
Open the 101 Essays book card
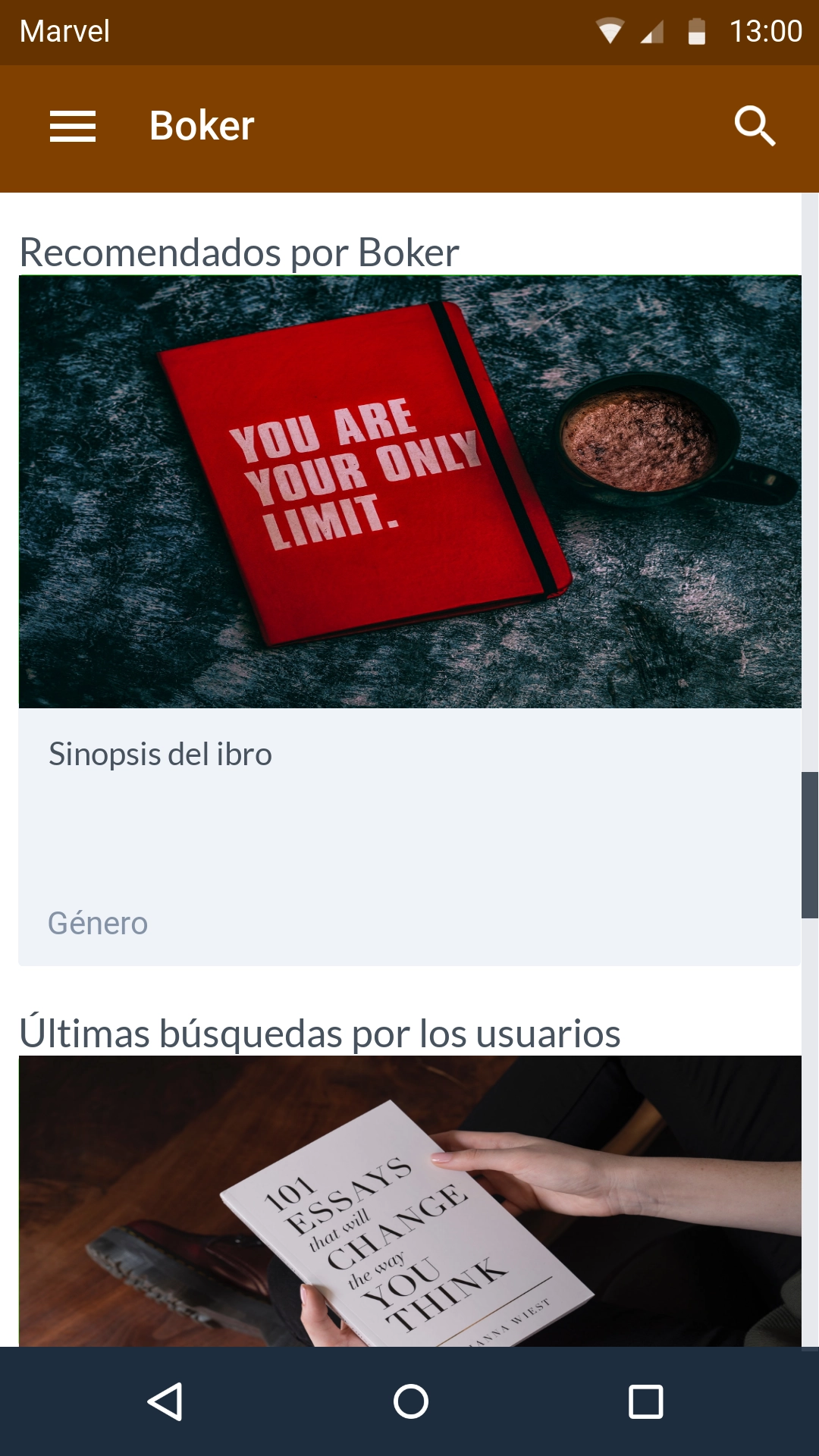click(409, 1201)
